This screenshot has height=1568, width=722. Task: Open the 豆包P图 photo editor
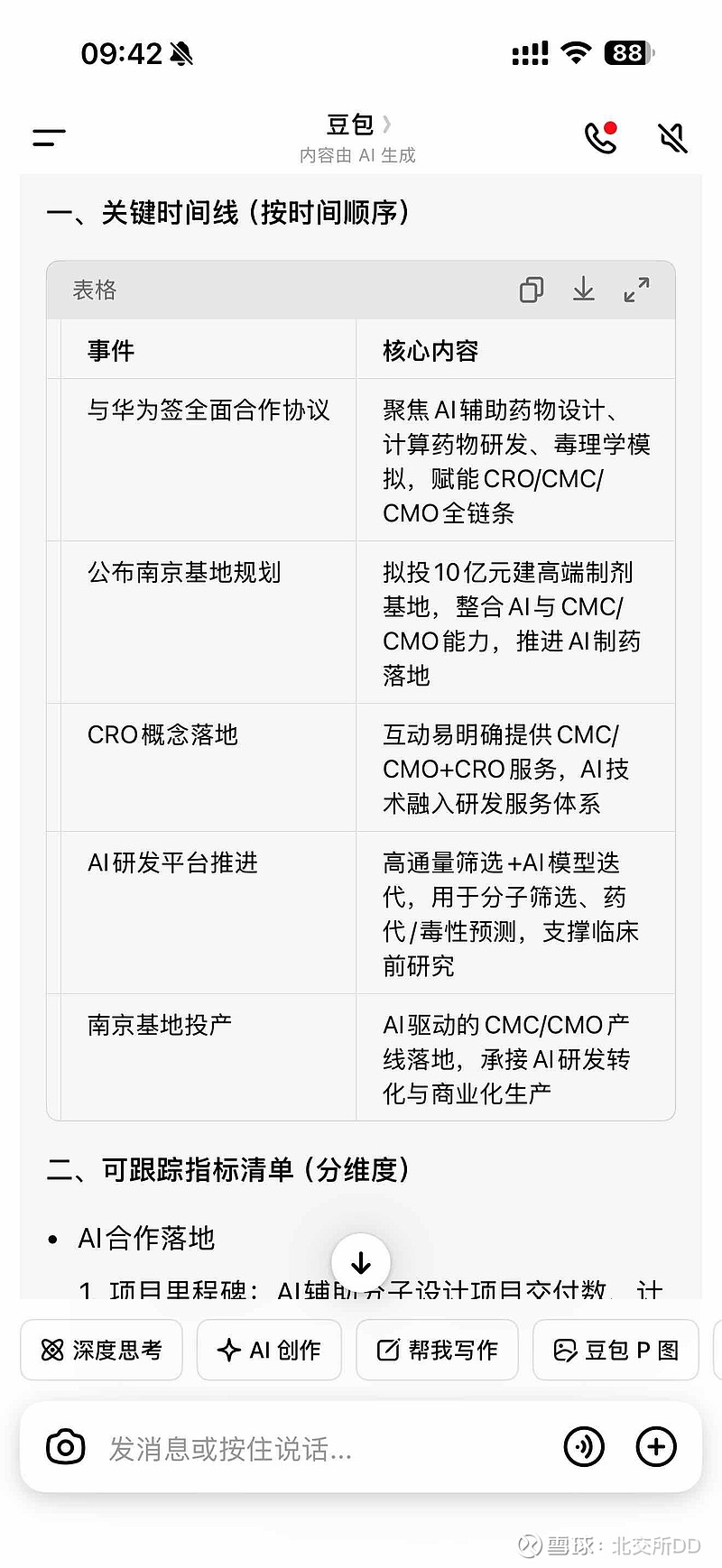[x=615, y=1350]
